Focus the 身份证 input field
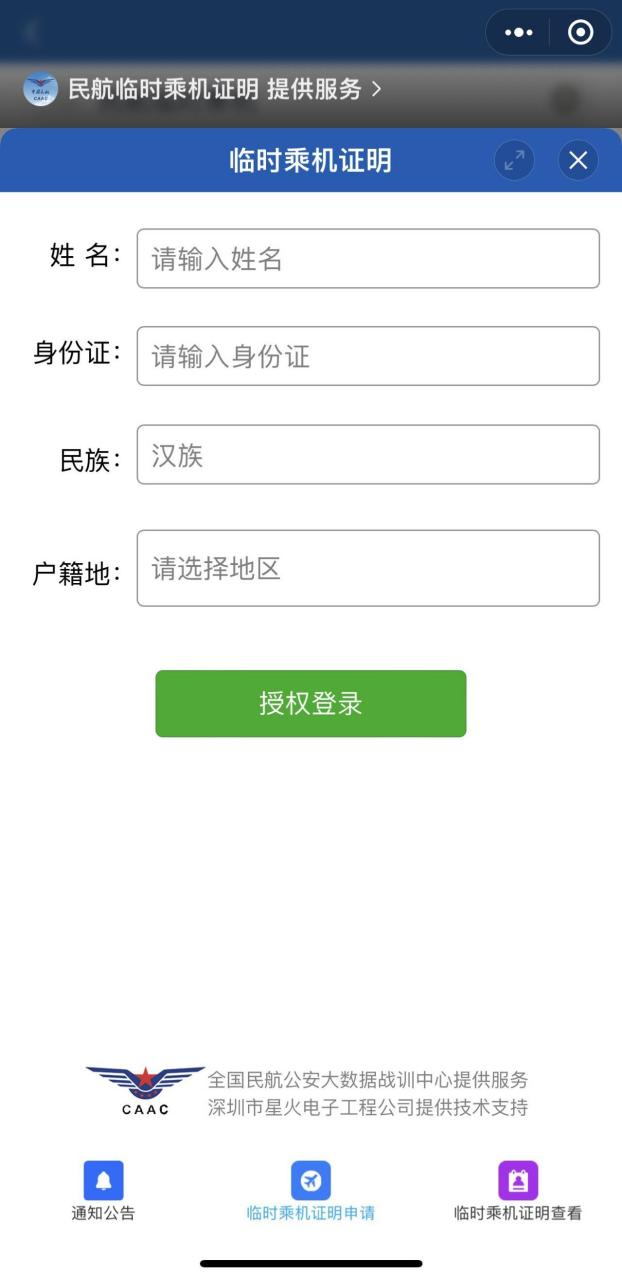 pyautogui.click(x=368, y=356)
